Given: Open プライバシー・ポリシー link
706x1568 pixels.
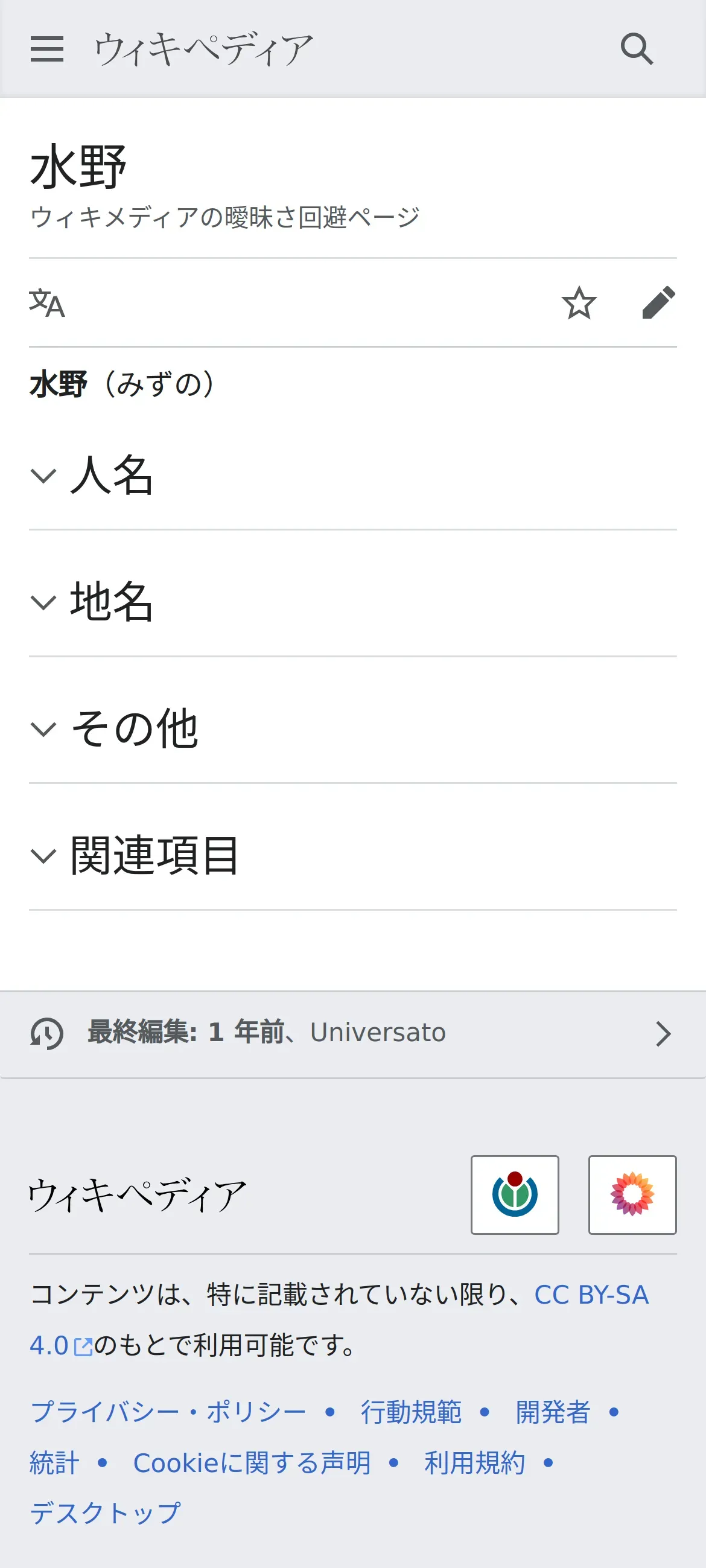Looking at the screenshot, I should 168,1412.
